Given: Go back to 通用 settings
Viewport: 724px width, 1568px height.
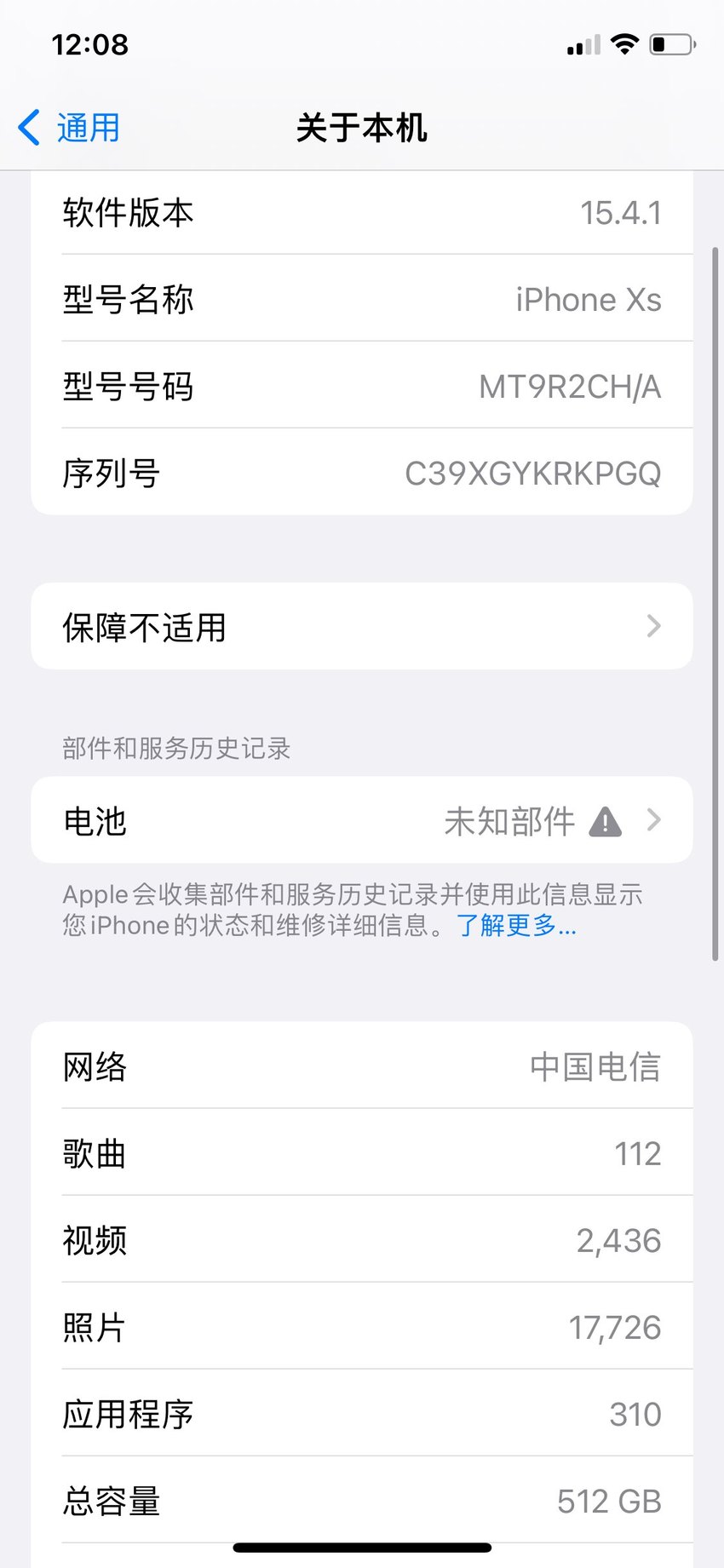Looking at the screenshot, I should point(68,128).
